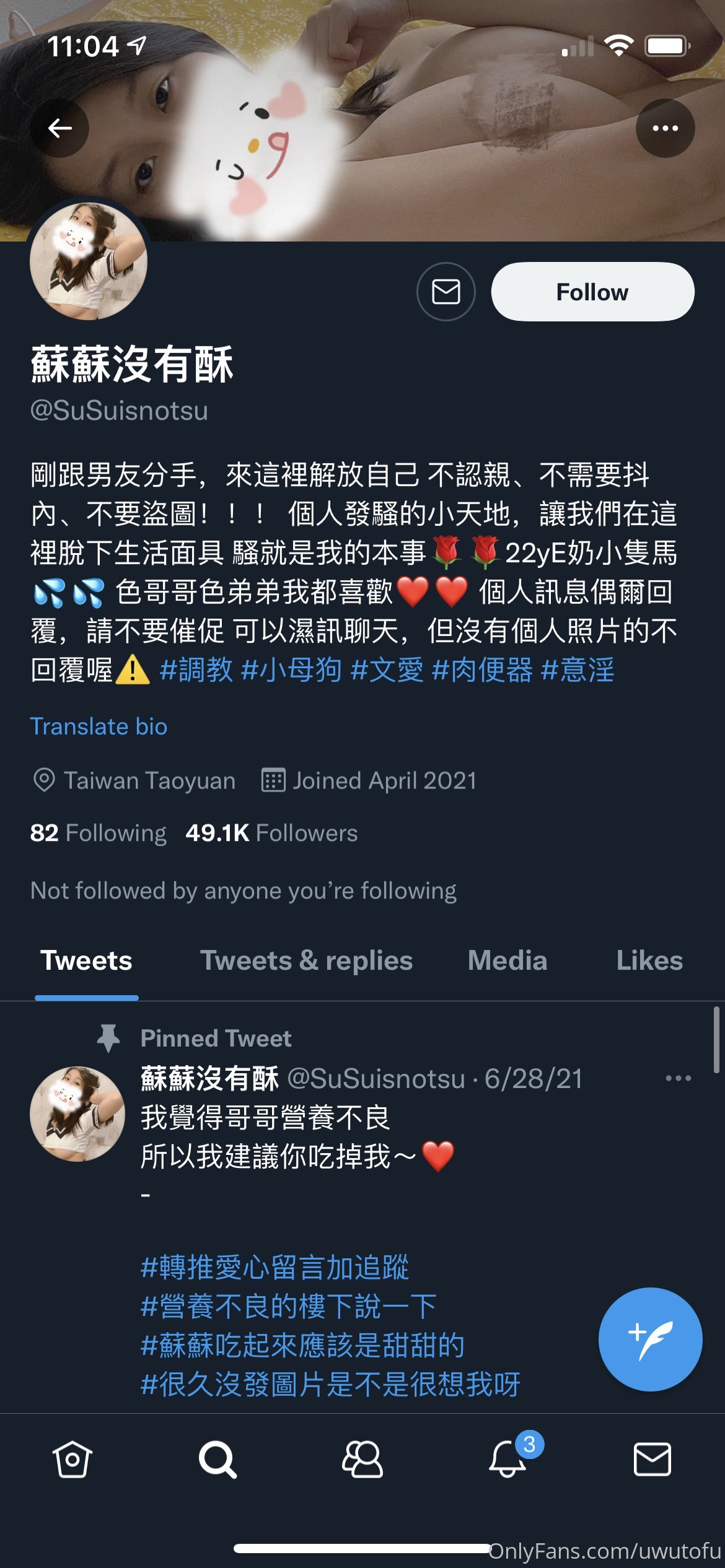Switch to the Media tab
The height and width of the screenshot is (1568, 725).
tap(507, 960)
